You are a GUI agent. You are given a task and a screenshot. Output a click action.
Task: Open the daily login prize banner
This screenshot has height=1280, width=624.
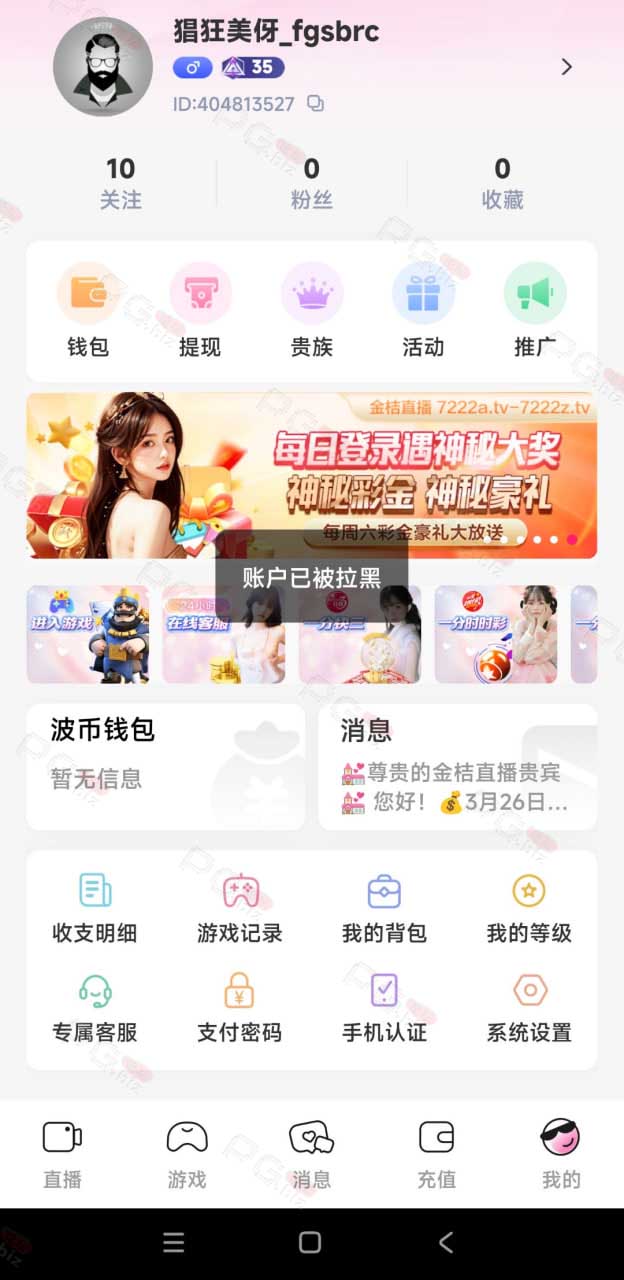(x=312, y=475)
